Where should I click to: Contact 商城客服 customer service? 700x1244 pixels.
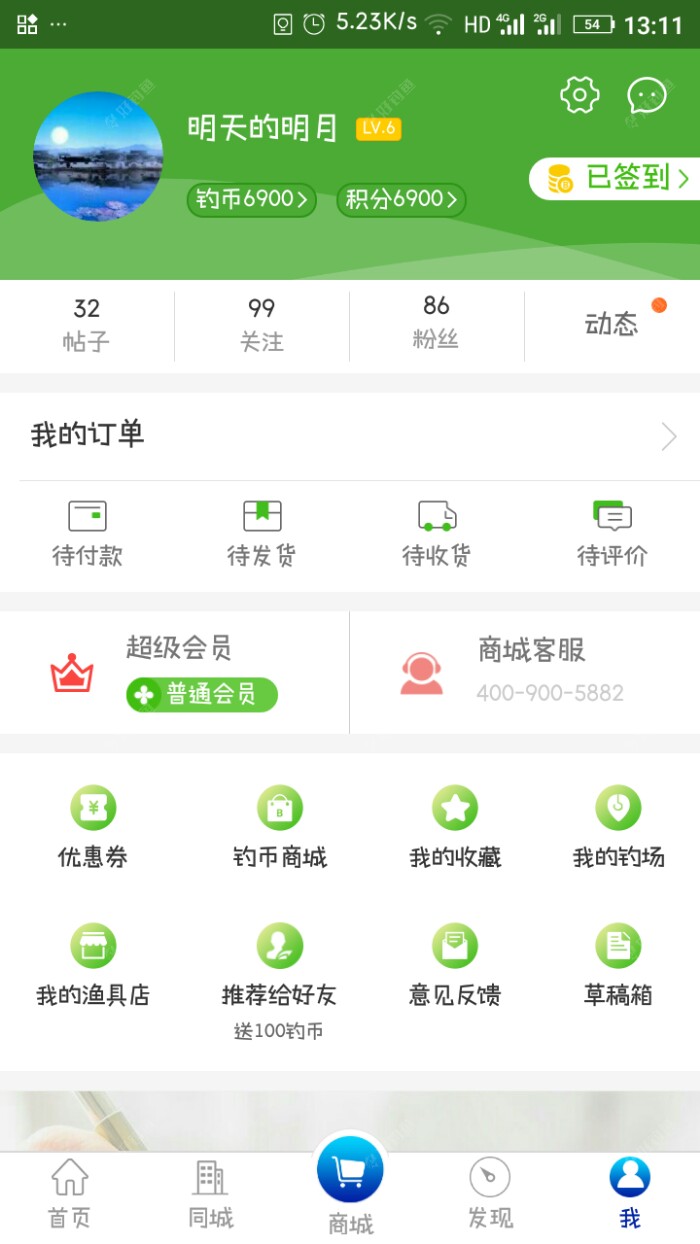[525, 673]
